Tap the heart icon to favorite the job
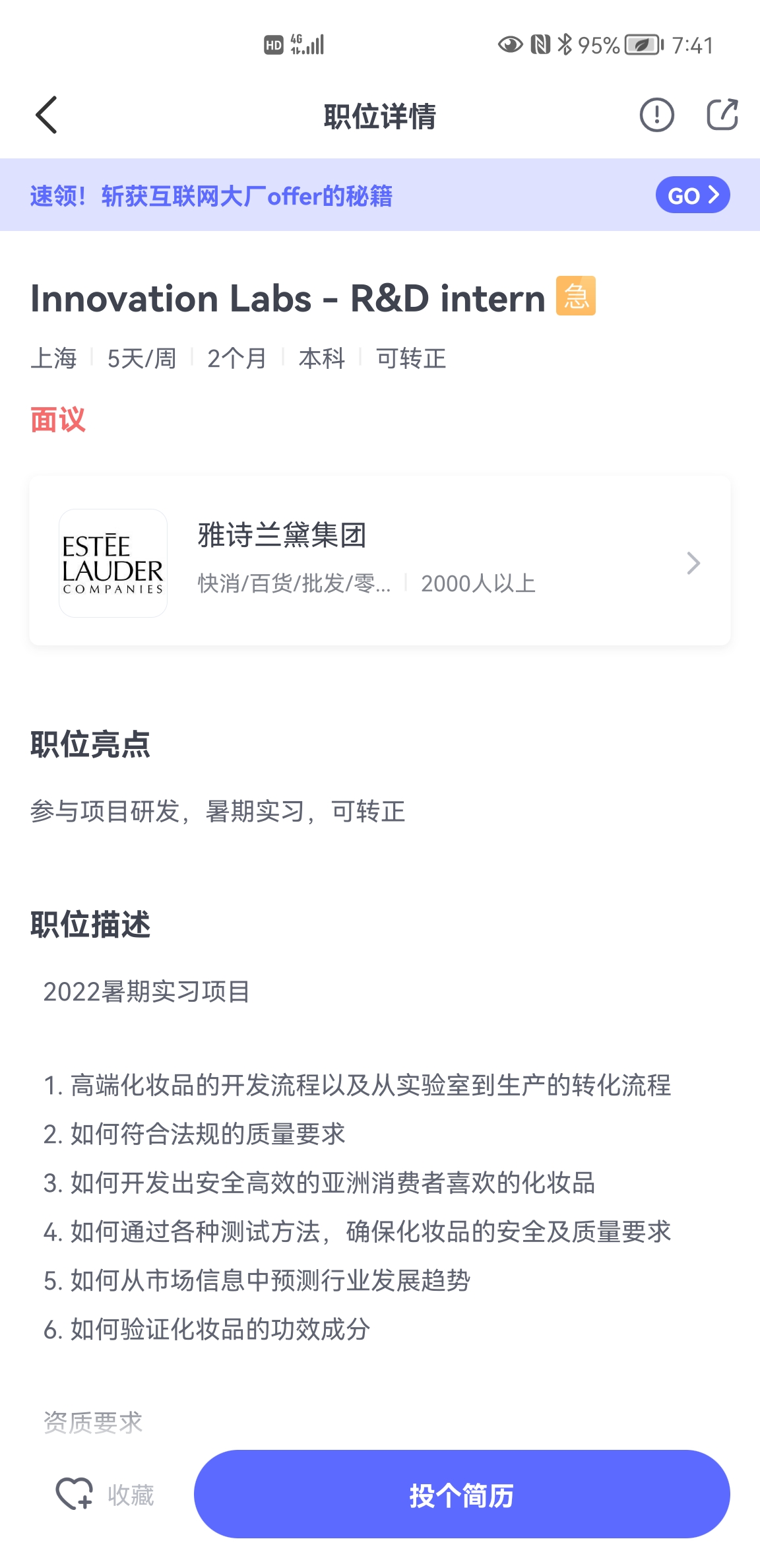The width and height of the screenshot is (760, 1568). pos(75,1495)
